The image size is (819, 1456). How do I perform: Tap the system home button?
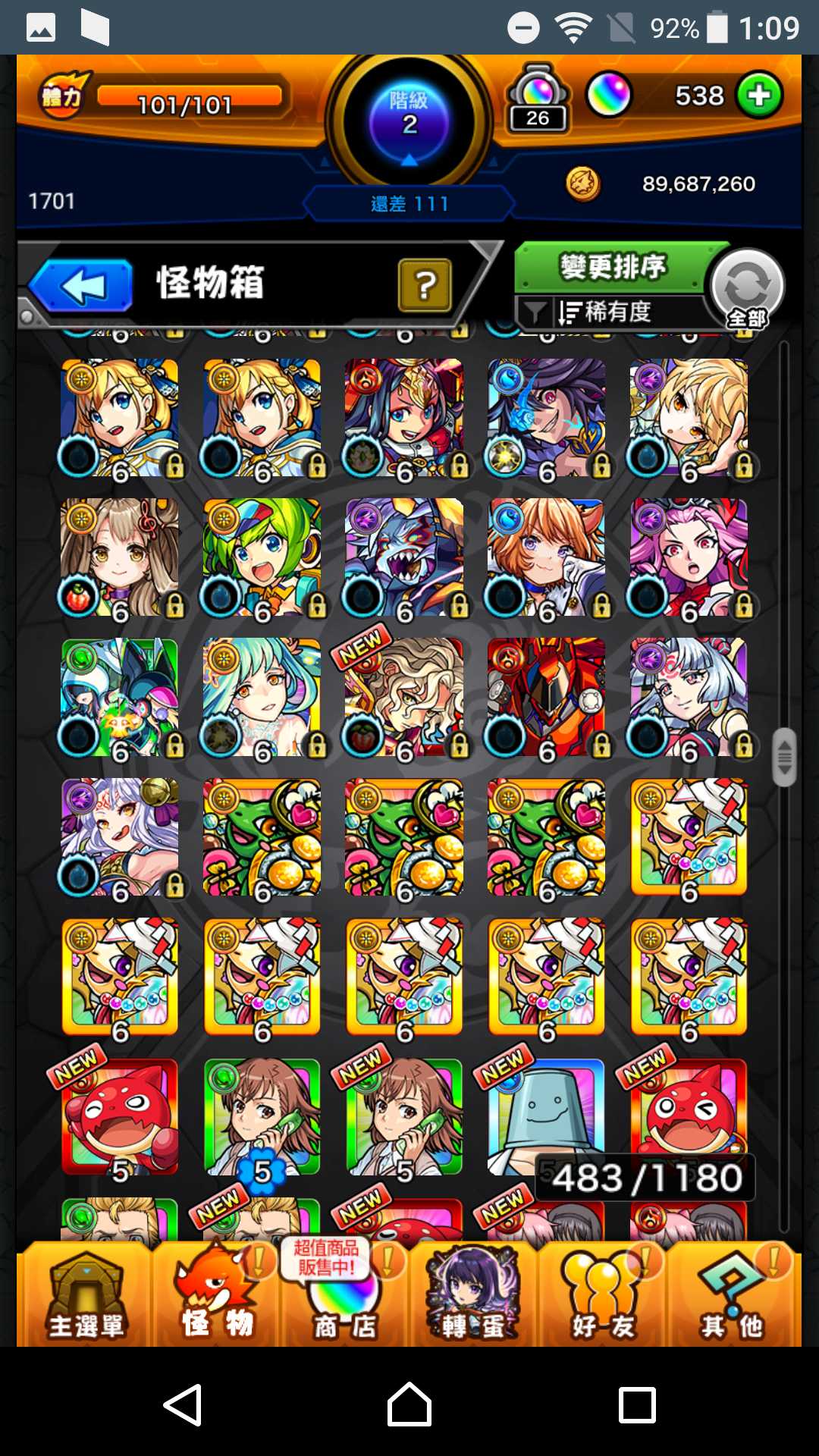[x=409, y=1404]
